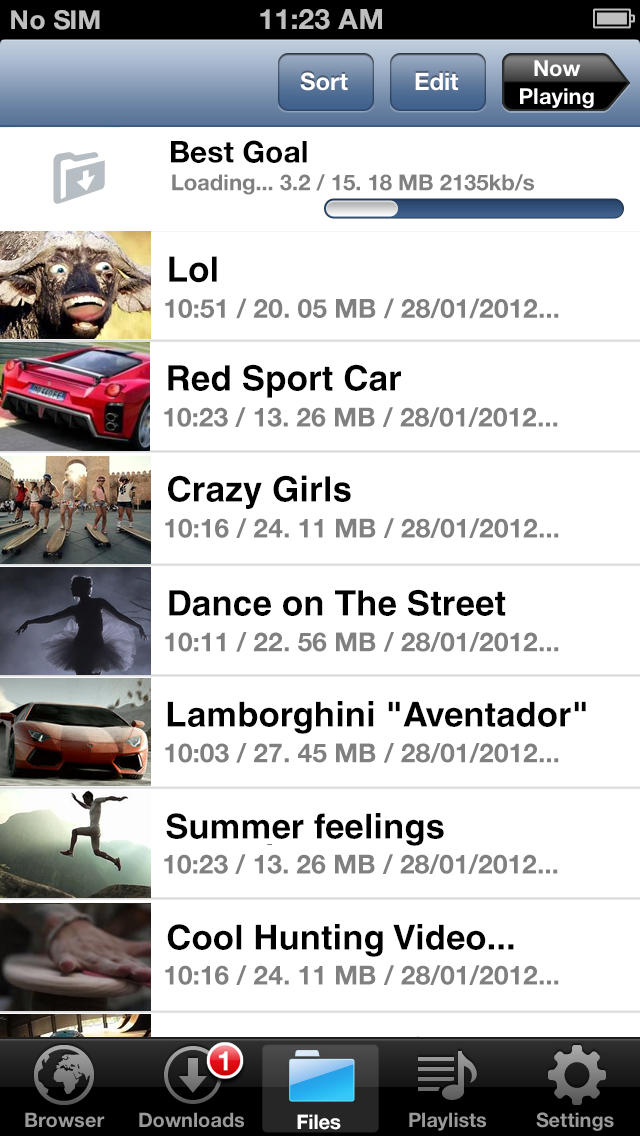The width and height of the screenshot is (640, 1136).
Task: Select the Summer feelings video
Action: point(320,843)
